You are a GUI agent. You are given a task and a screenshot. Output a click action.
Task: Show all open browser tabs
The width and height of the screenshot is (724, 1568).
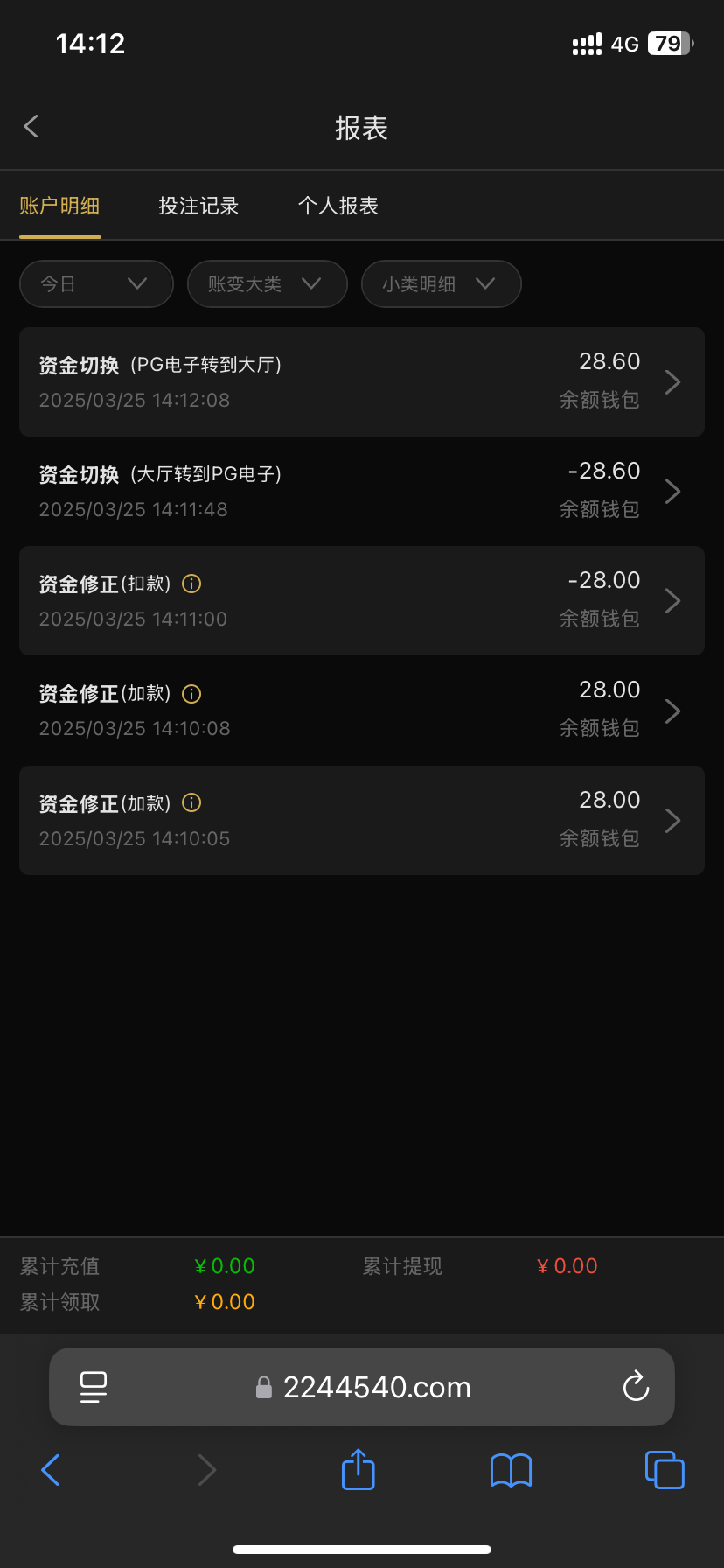click(665, 1470)
